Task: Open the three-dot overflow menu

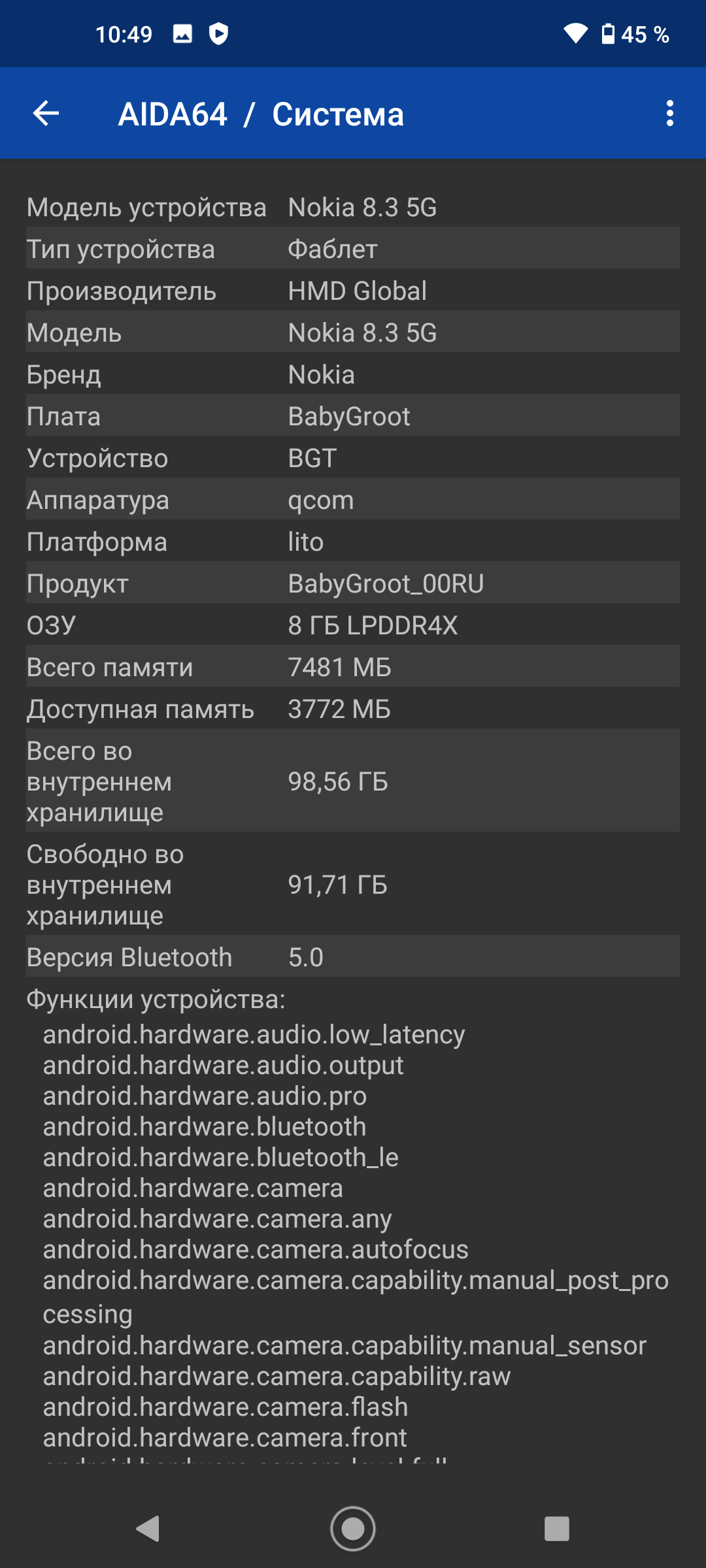Action: [x=669, y=114]
